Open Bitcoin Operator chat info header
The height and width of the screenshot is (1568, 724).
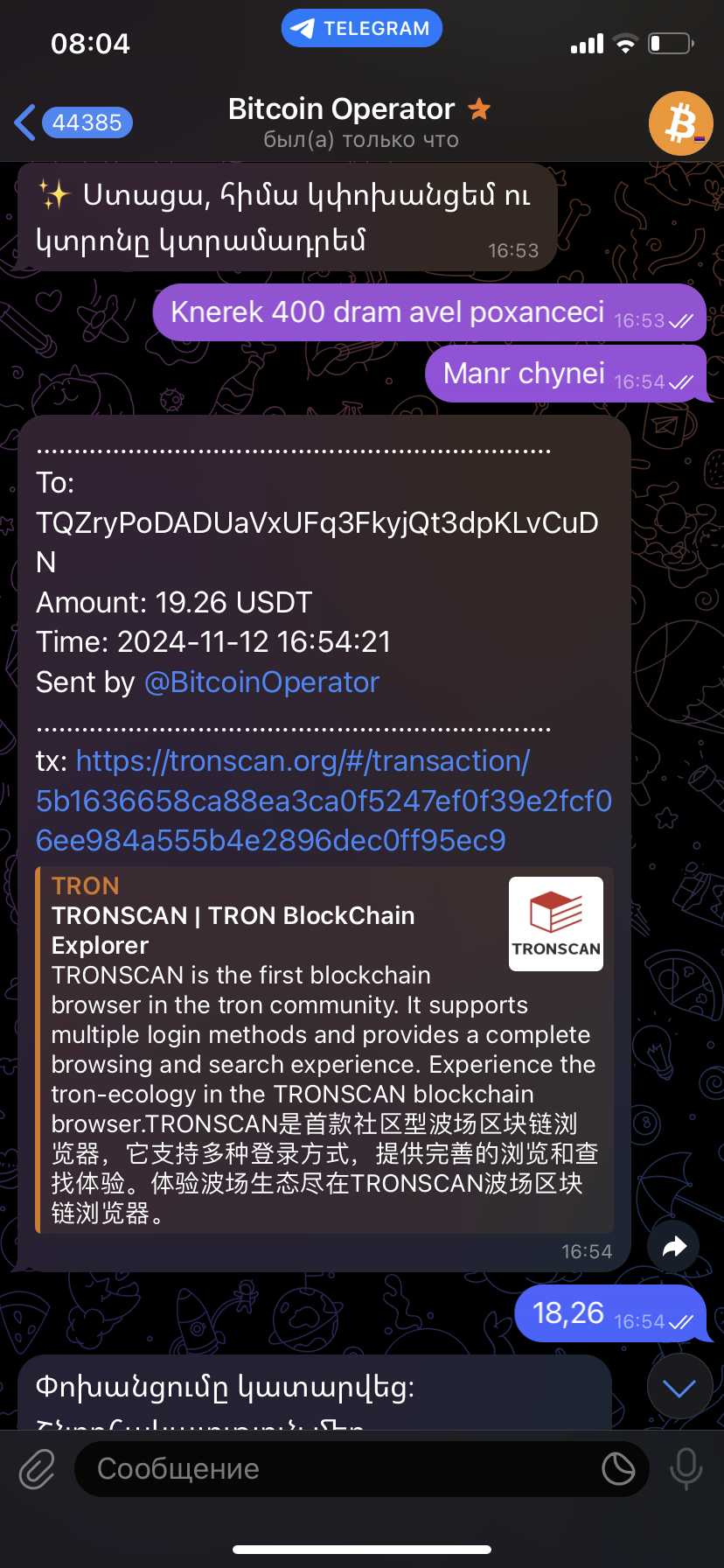point(359,123)
